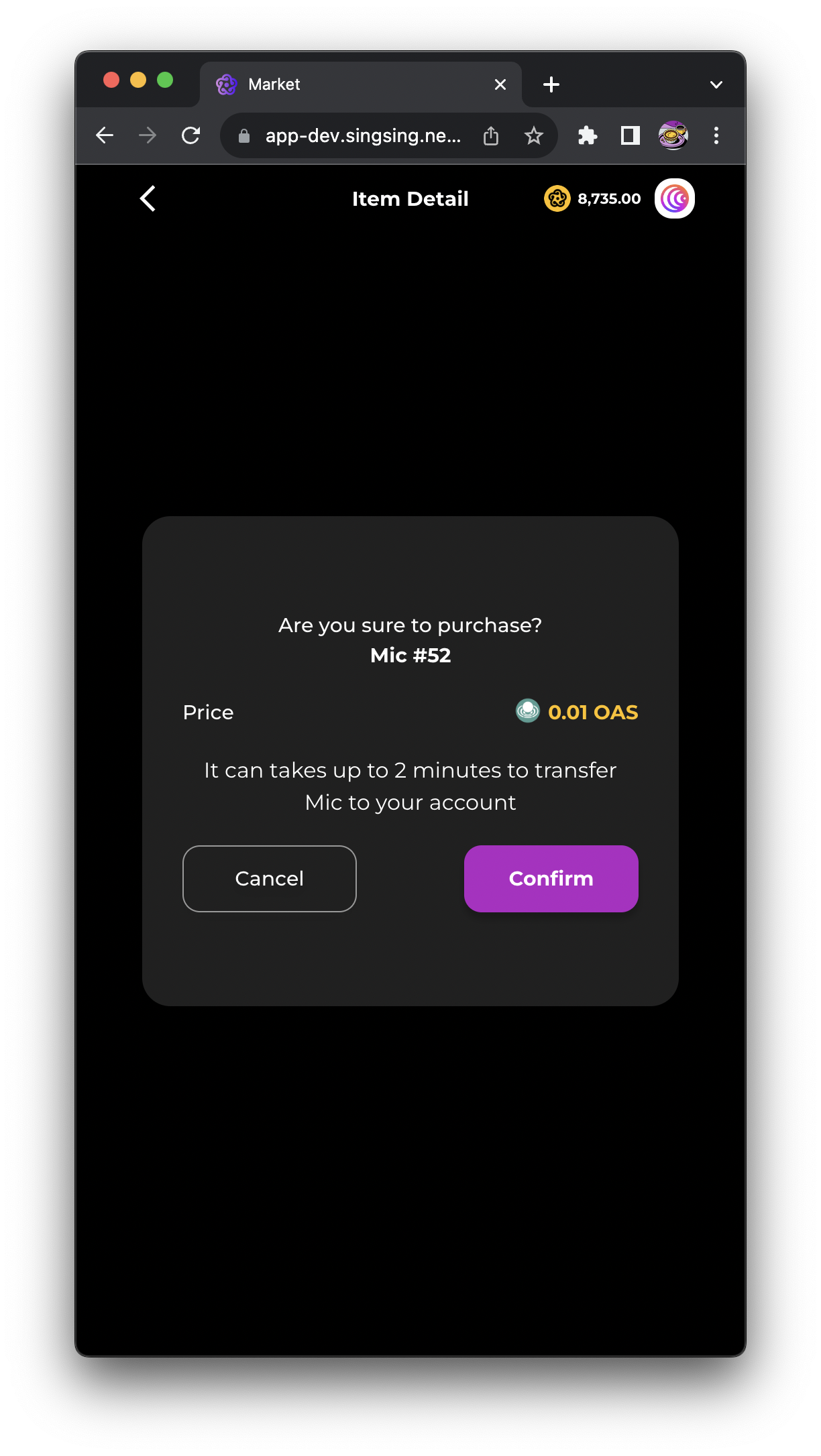This screenshot has height=1456, width=821.
Task: Cancel the purchase dialog
Action: (x=269, y=878)
